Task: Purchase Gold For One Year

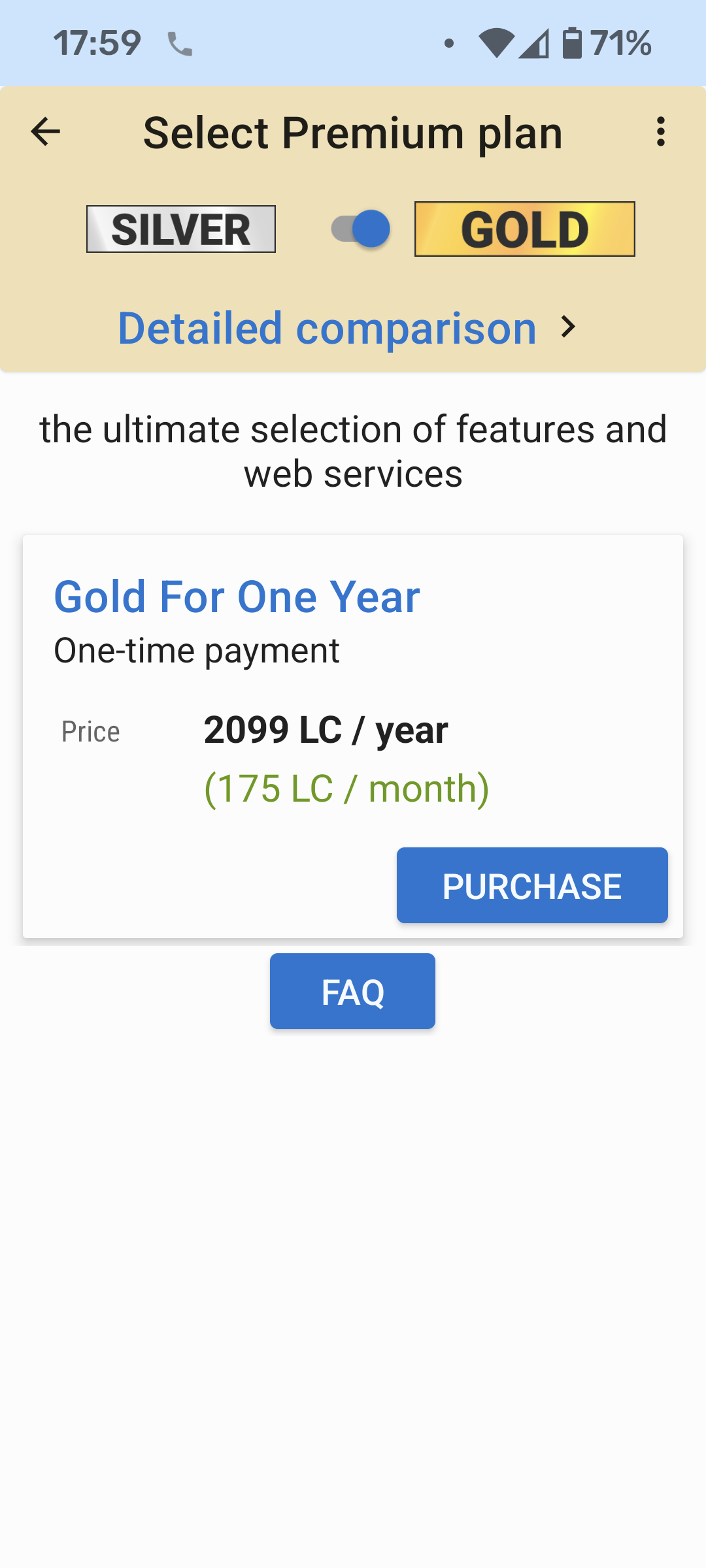Action: pyautogui.click(x=531, y=885)
